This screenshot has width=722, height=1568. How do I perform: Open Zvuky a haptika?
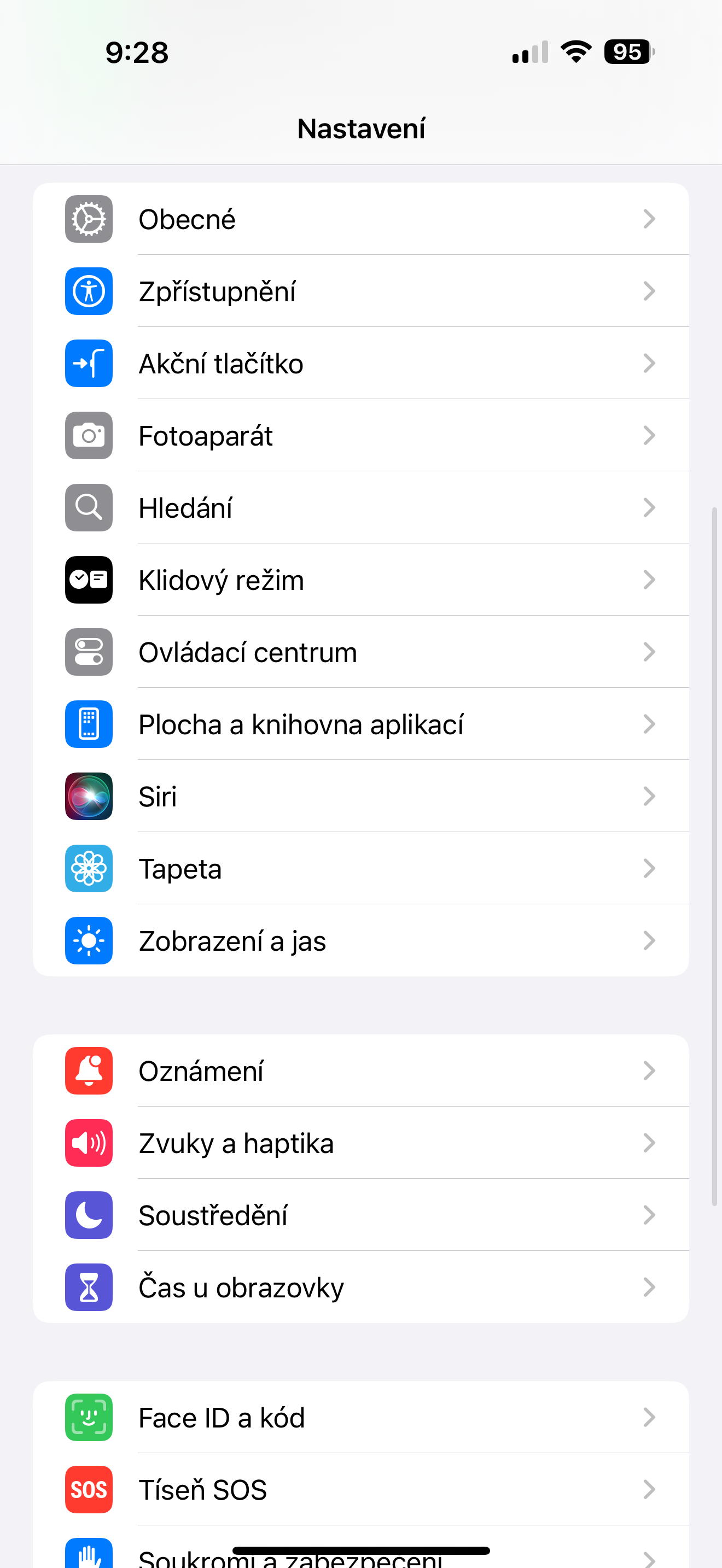(x=360, y=1143)
